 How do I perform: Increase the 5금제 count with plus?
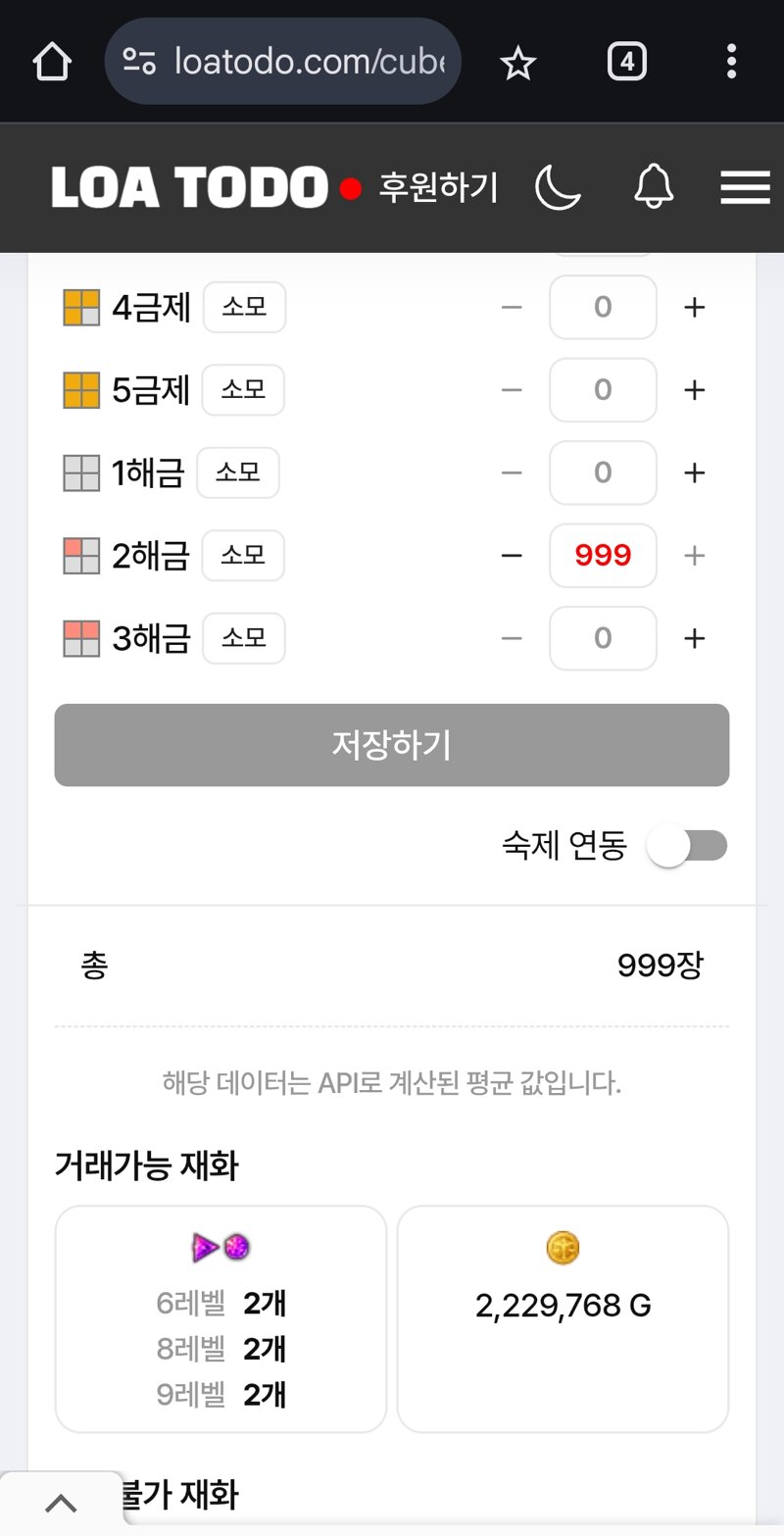tap(694, 390)
